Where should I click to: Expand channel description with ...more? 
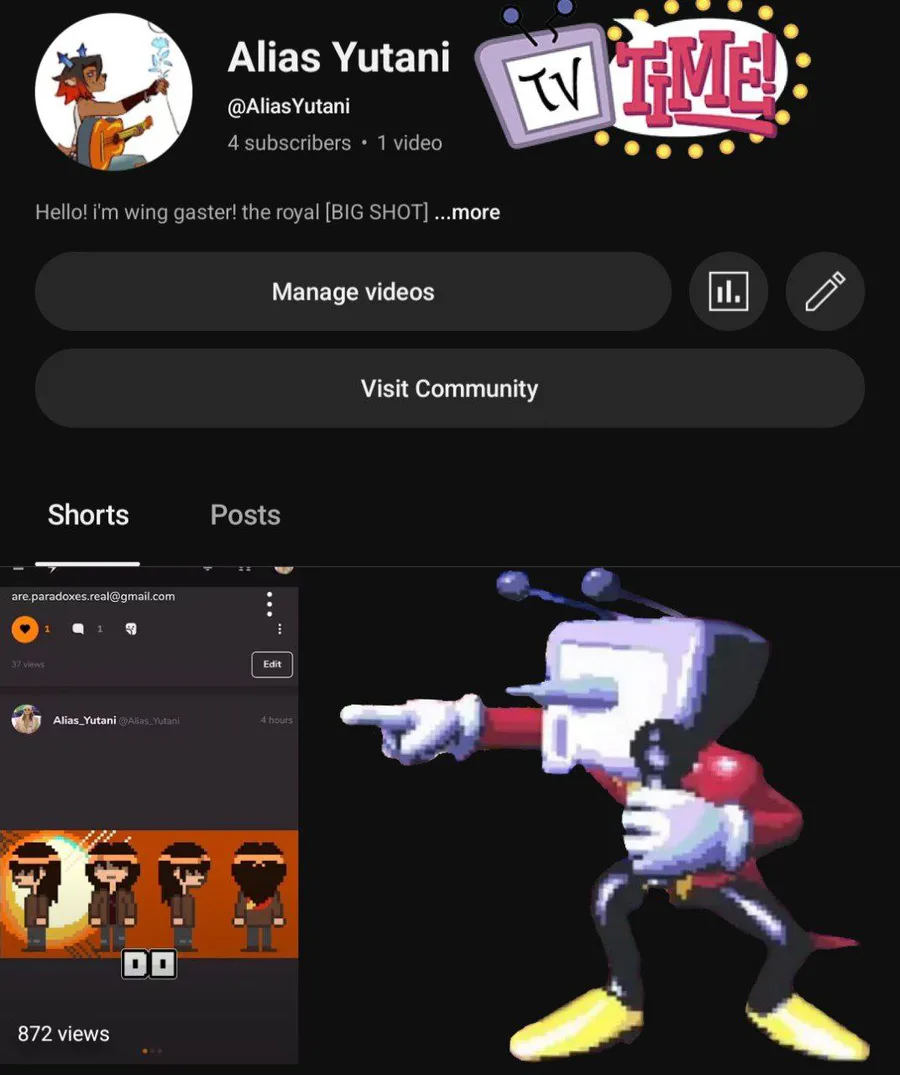pos(467,213)
